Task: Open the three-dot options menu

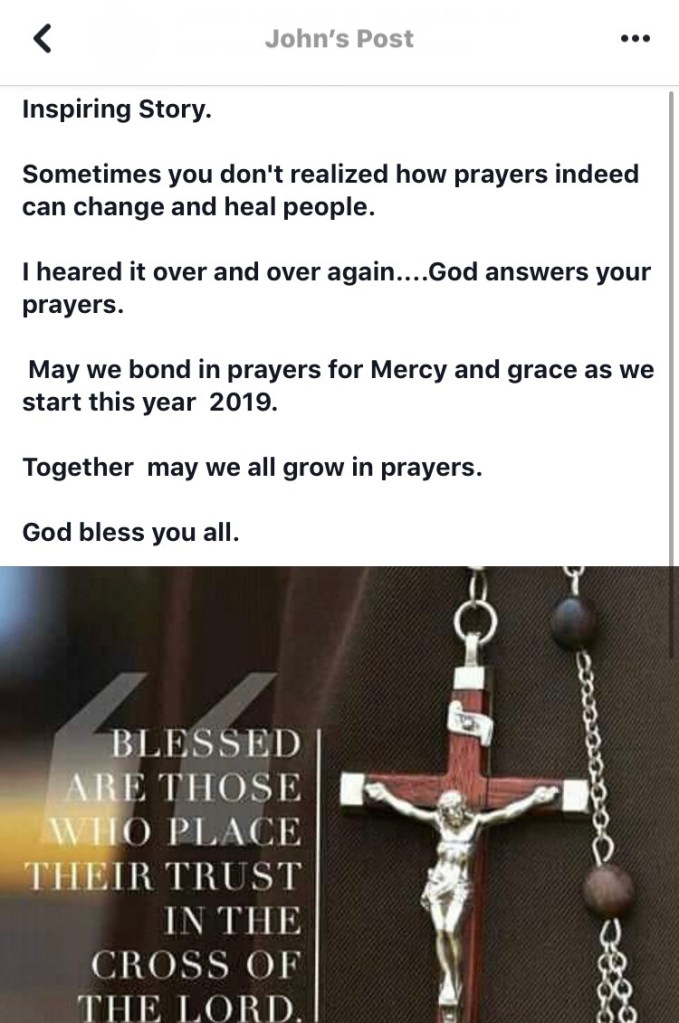Action: (635, 40)
